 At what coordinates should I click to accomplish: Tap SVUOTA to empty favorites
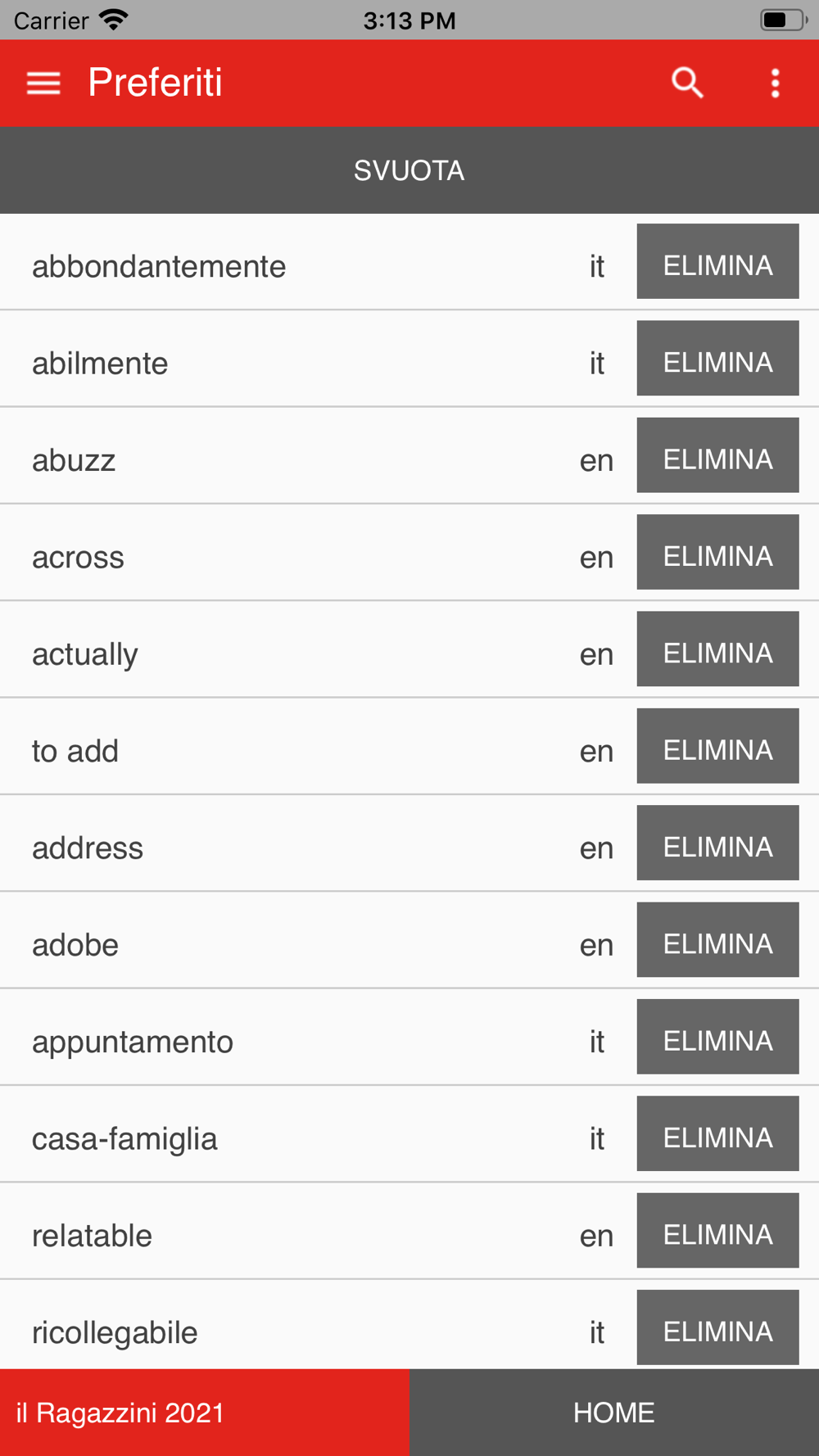point(409,170)
